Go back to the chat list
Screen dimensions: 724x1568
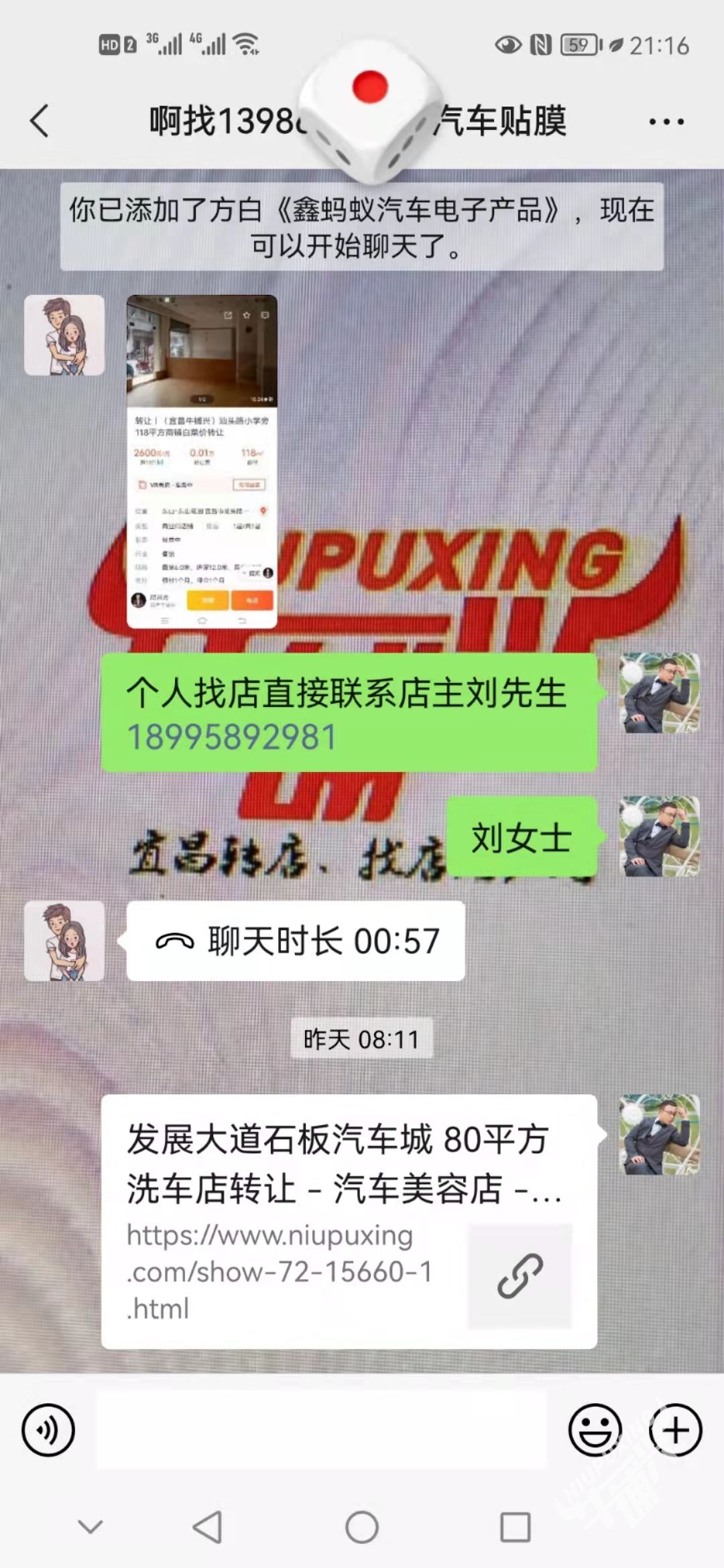pyautogui.click(x=40, y=121)
